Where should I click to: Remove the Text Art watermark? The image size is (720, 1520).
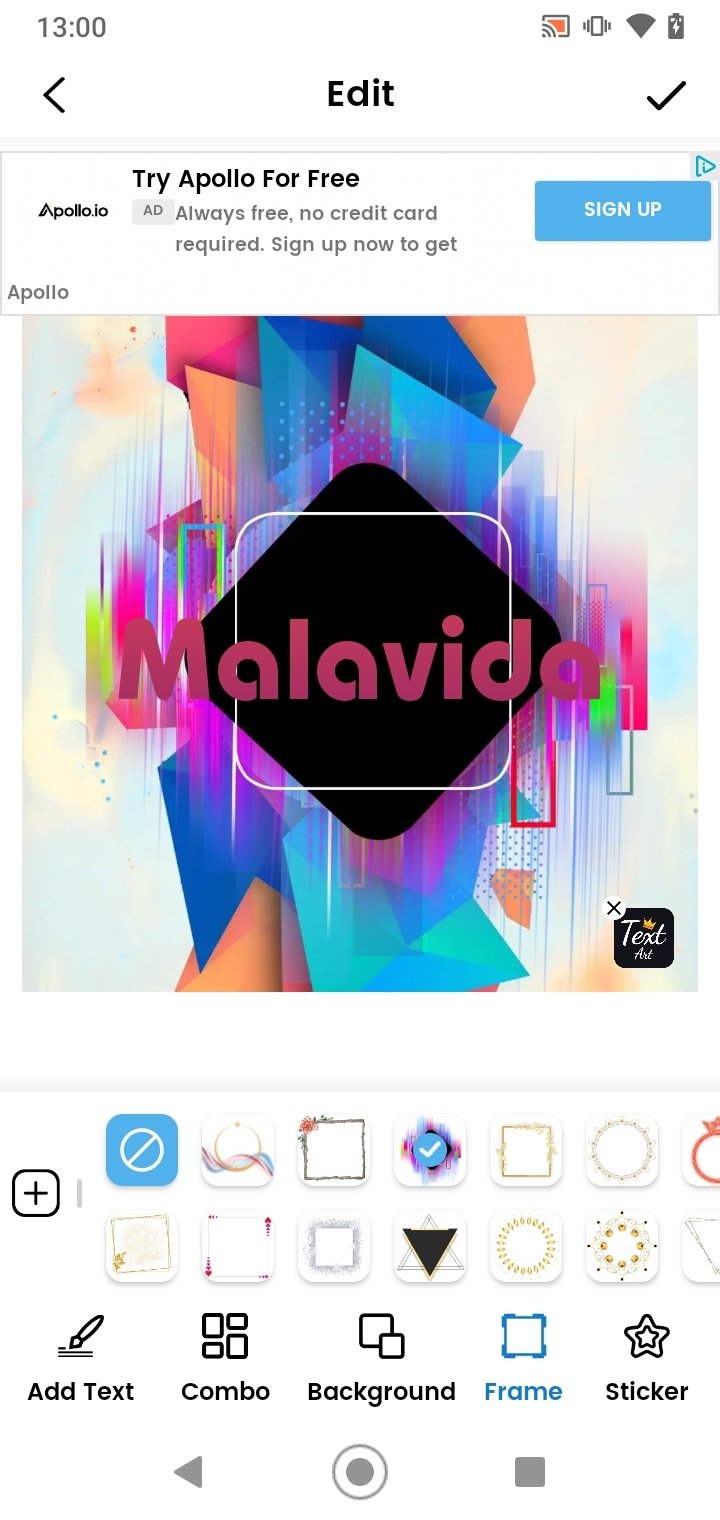click(614, 908)
